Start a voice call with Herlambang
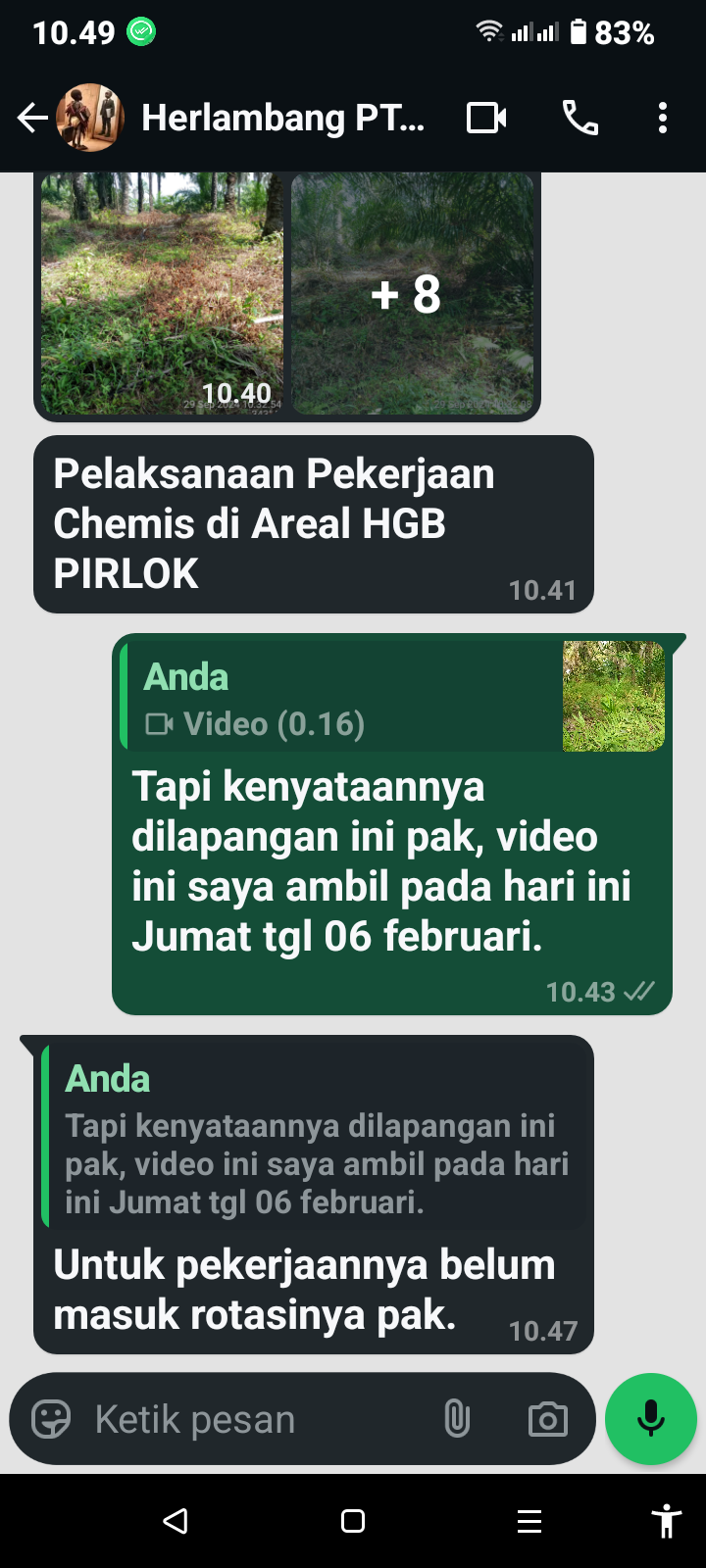Image resolution: width=706 pixels, height=1568 pixels. click(x=580, y=119)
